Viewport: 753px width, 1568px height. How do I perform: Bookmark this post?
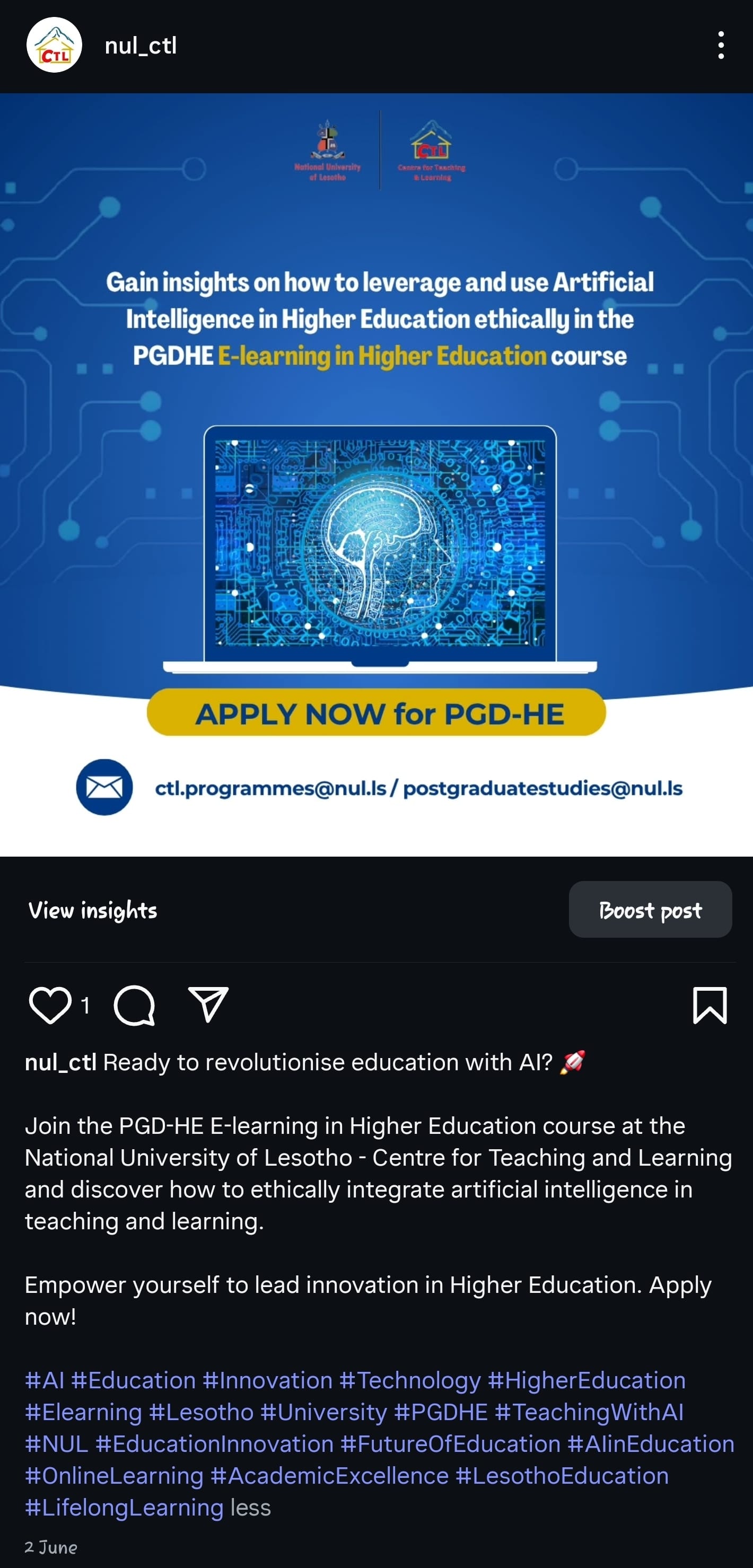(709, 1005)
